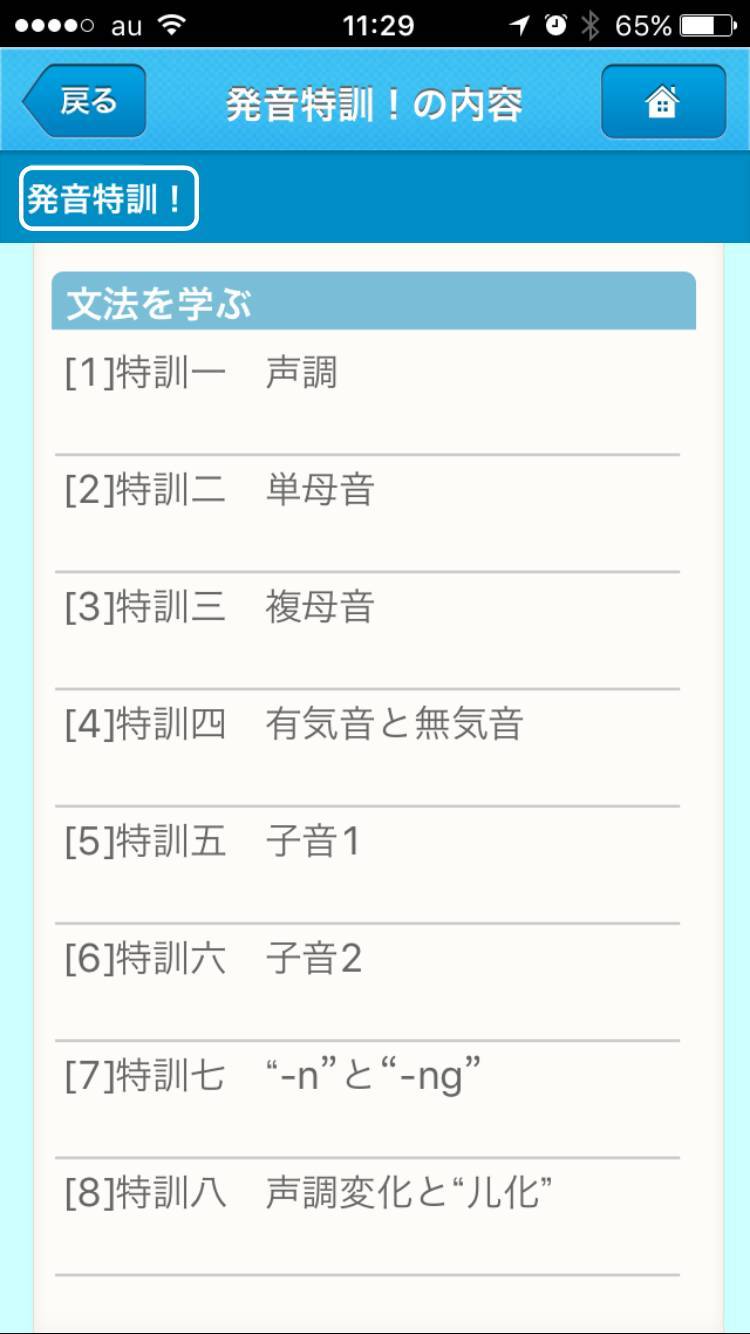Open lesson 特訓二 単母音
Viewport: 750px width, 1334px height.
[x=367, y=514]
